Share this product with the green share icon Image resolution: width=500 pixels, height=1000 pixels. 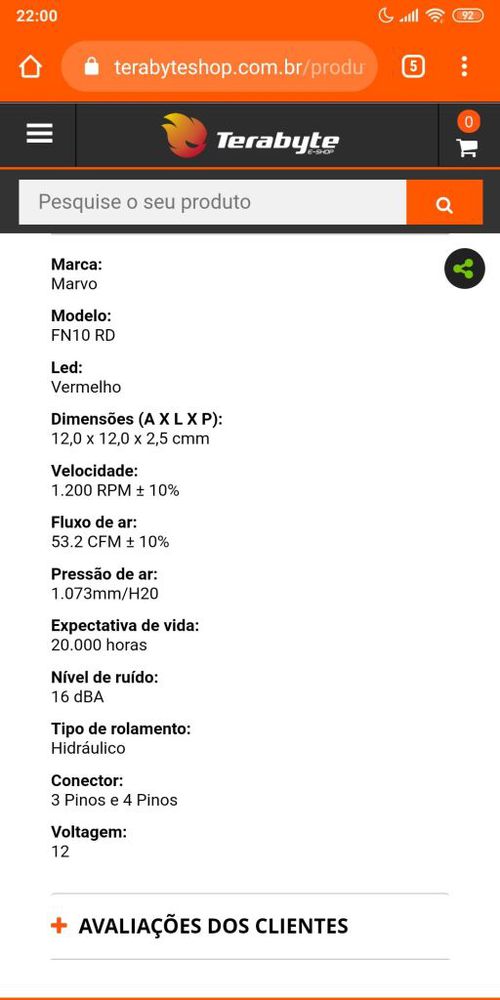[x=464, y=268]
